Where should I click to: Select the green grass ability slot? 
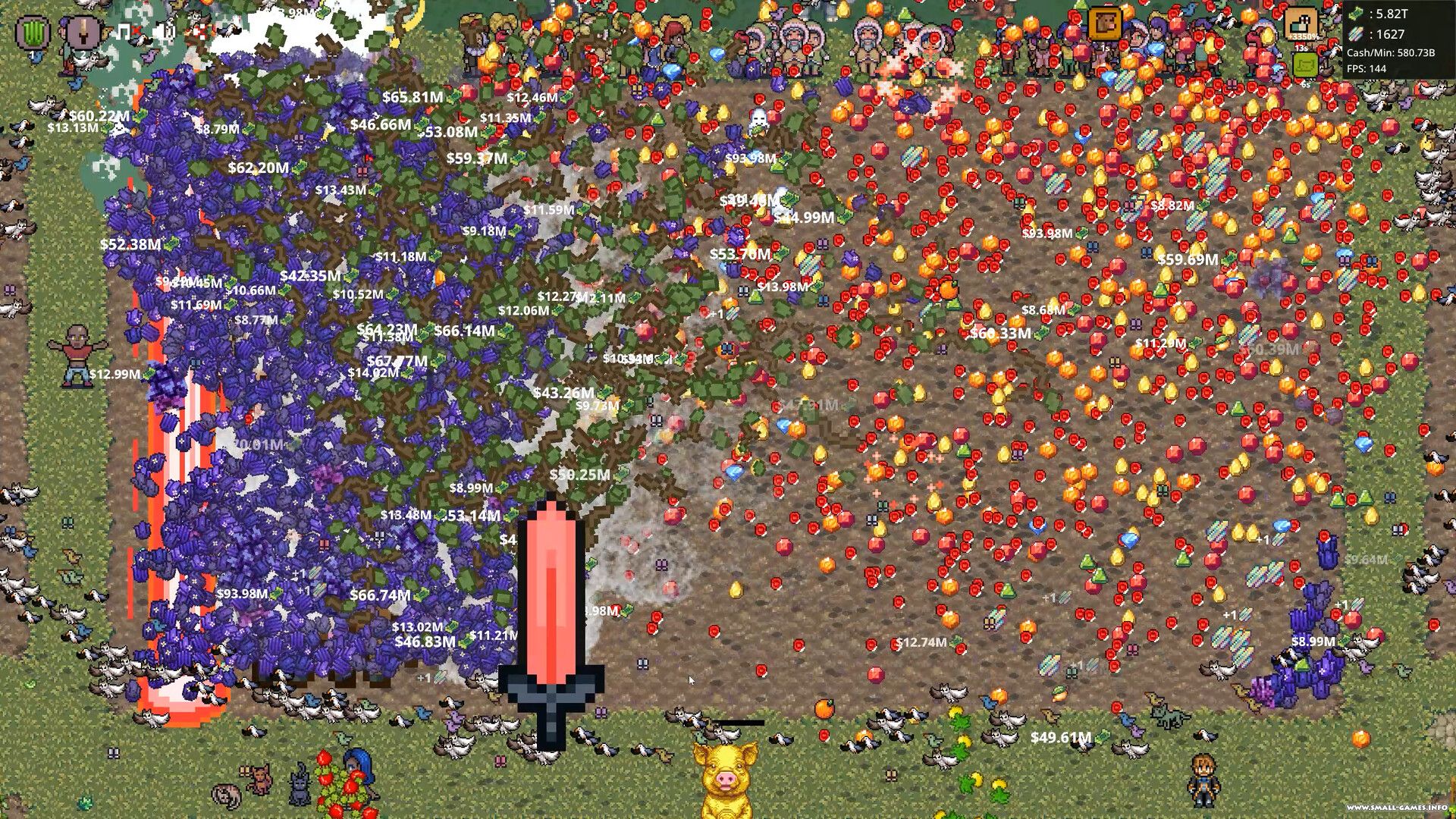pos(33,32)
